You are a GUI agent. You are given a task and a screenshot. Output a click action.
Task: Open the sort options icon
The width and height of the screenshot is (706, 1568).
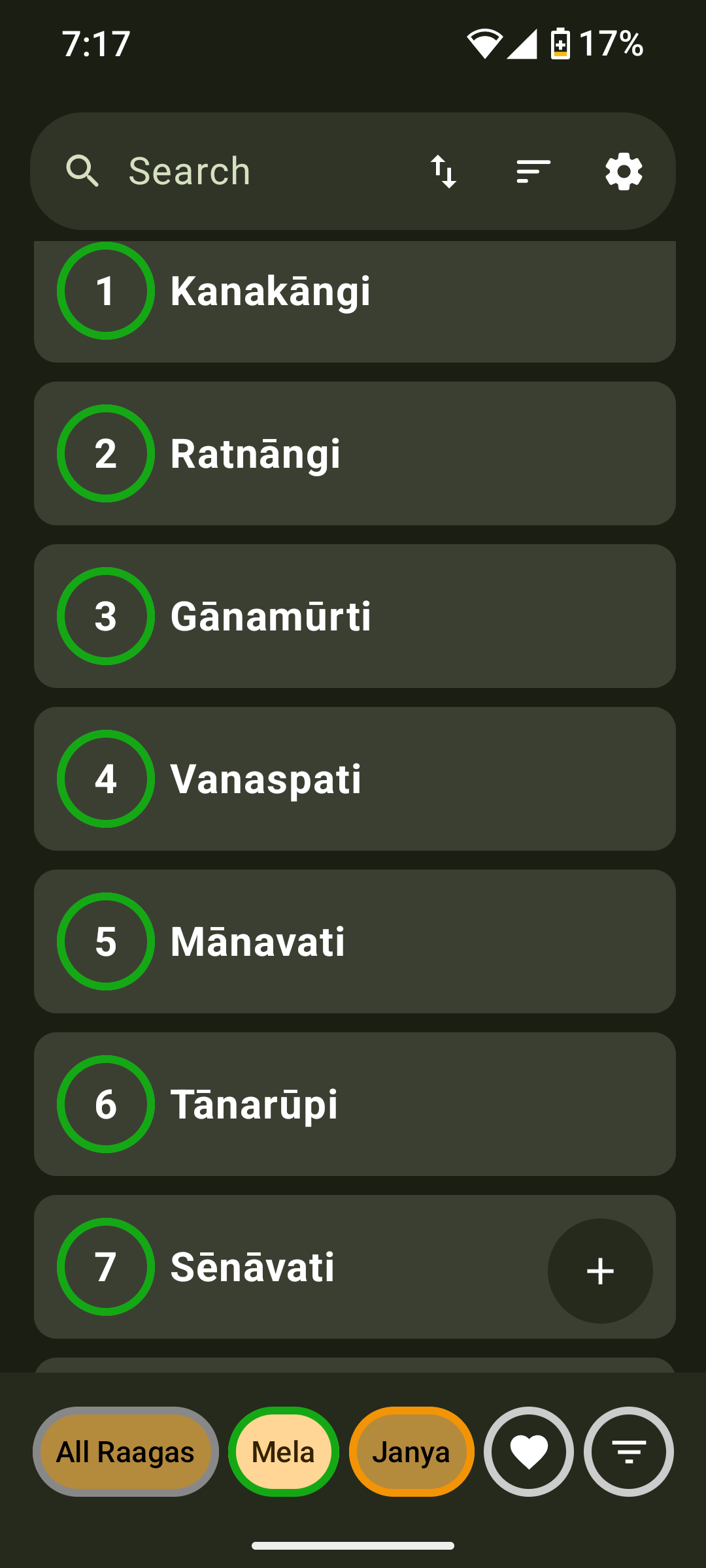point(533,171)
